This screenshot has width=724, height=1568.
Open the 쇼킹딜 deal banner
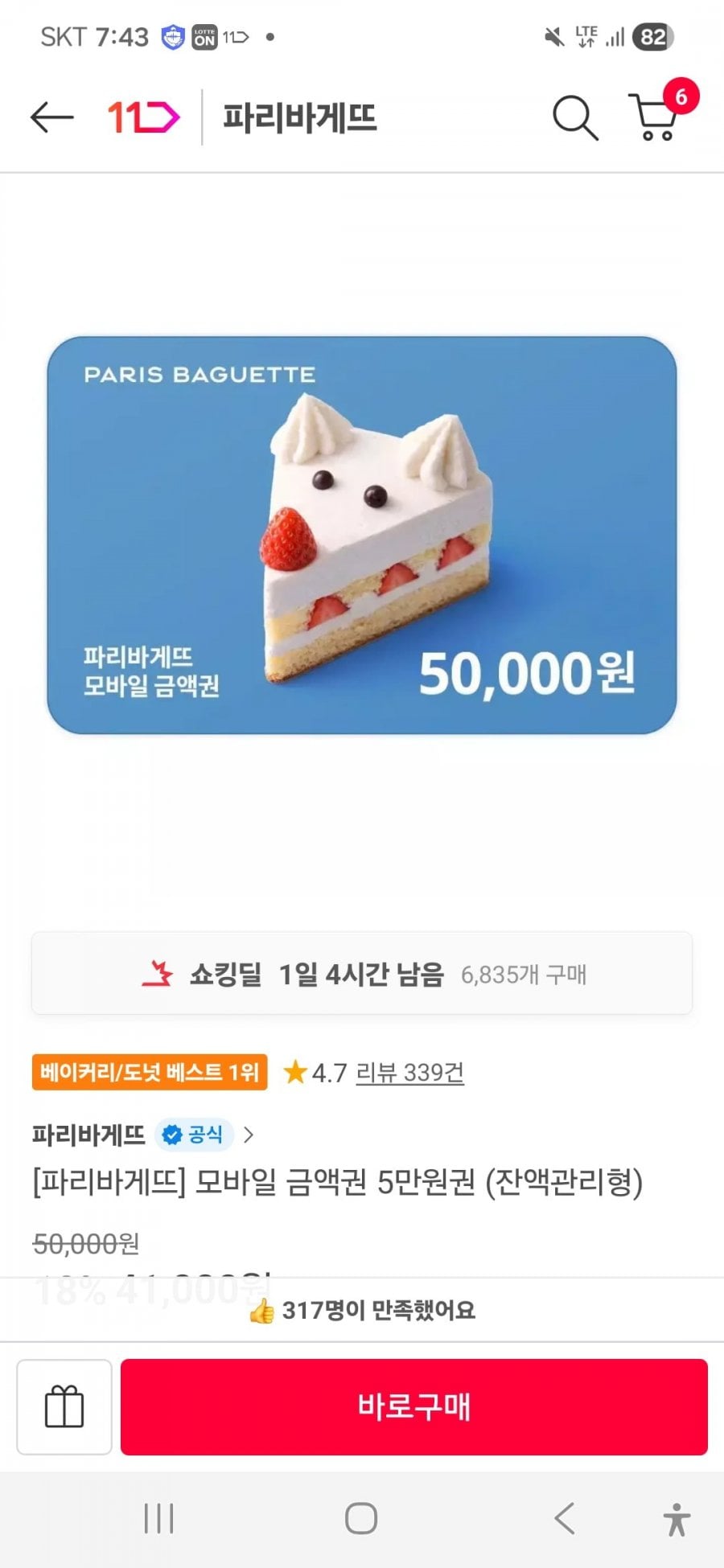[x=361, y=974]
